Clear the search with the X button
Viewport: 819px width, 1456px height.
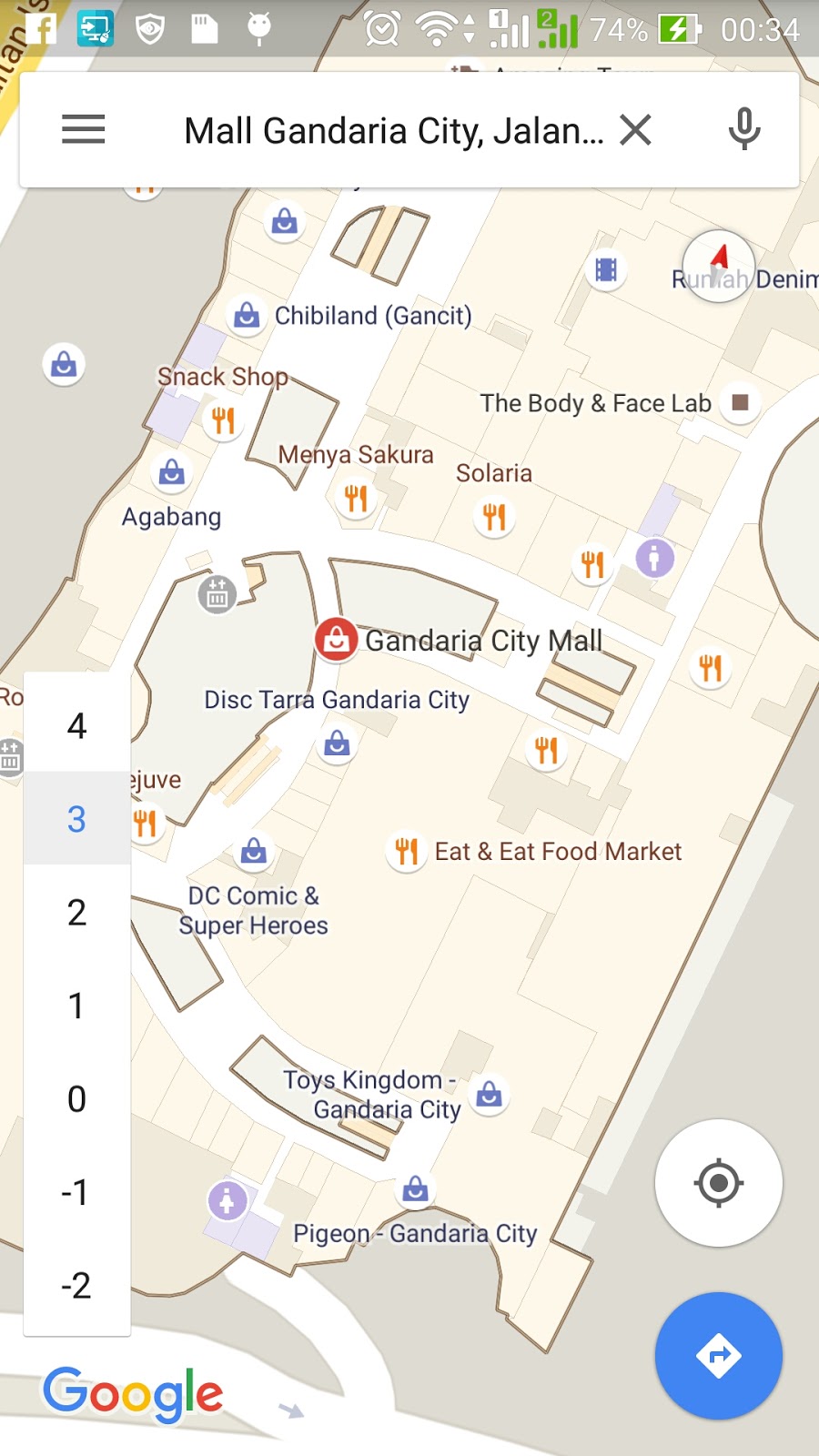click(x=635, y=129)
